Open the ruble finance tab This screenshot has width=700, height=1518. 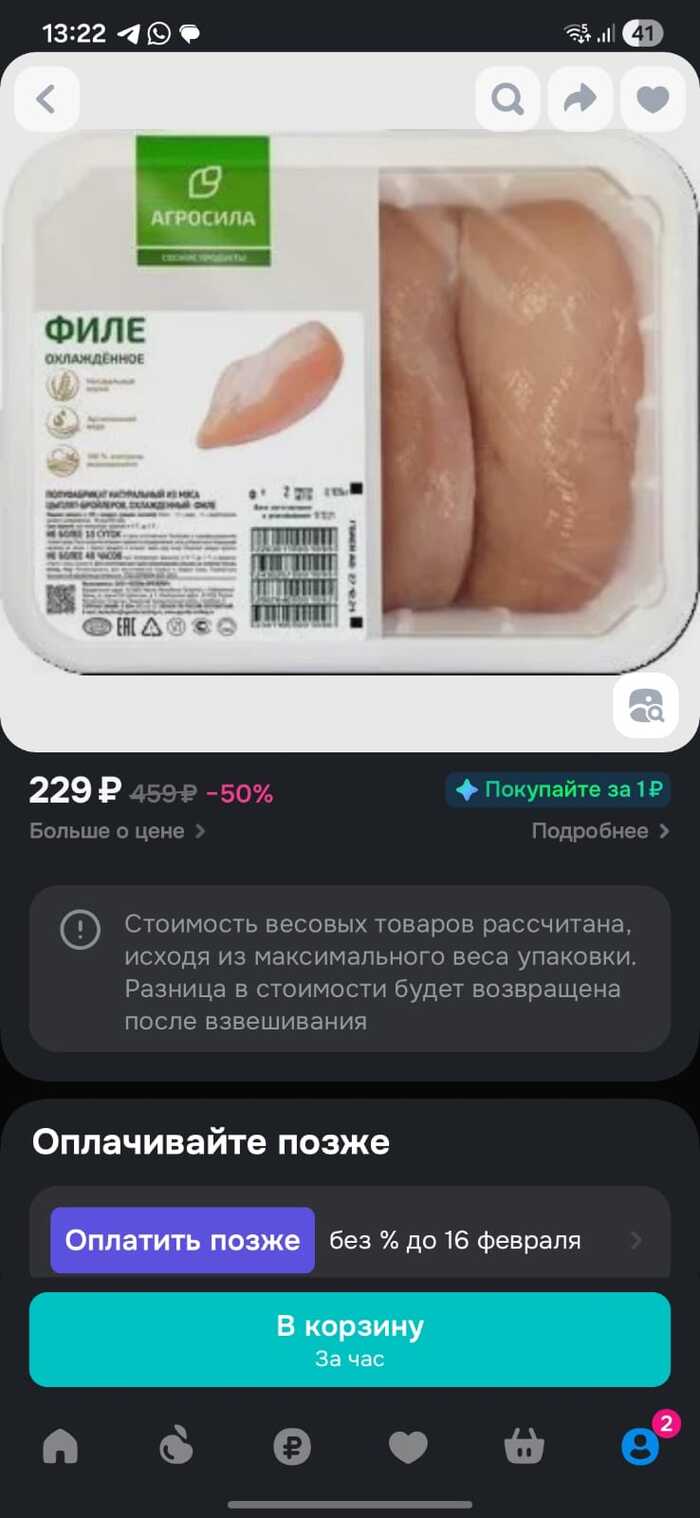(292, 1446)
